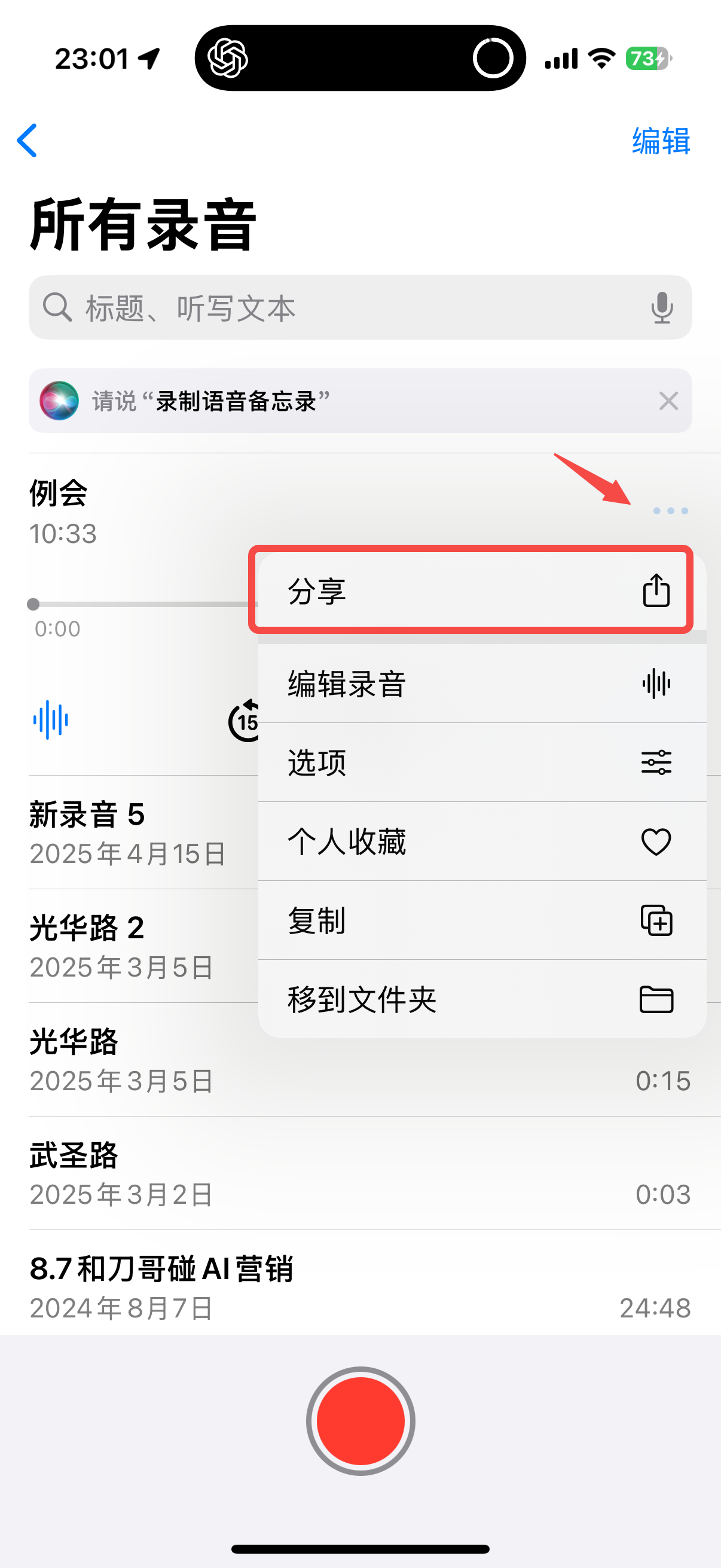Image resolution: width=721 pixels, height=1568 pixels.
Task: Tap the microphone in the search field
Action: (661, 308)
